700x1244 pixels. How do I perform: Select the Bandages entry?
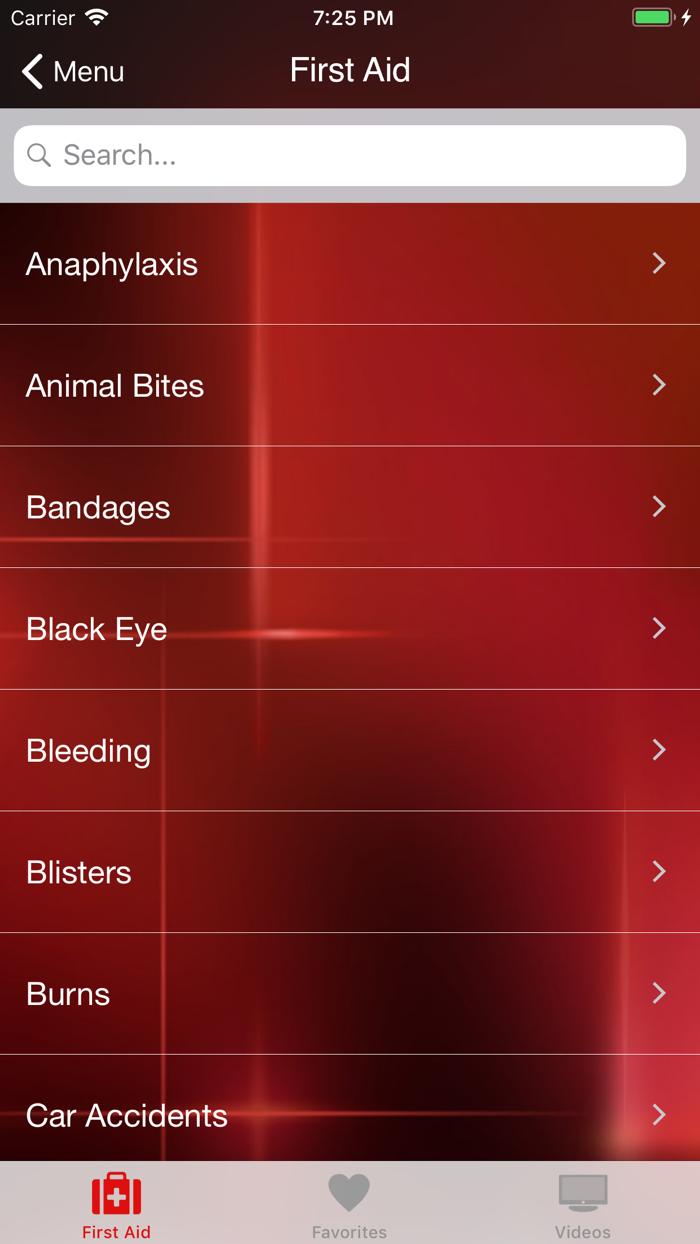[x=350, y=507]
